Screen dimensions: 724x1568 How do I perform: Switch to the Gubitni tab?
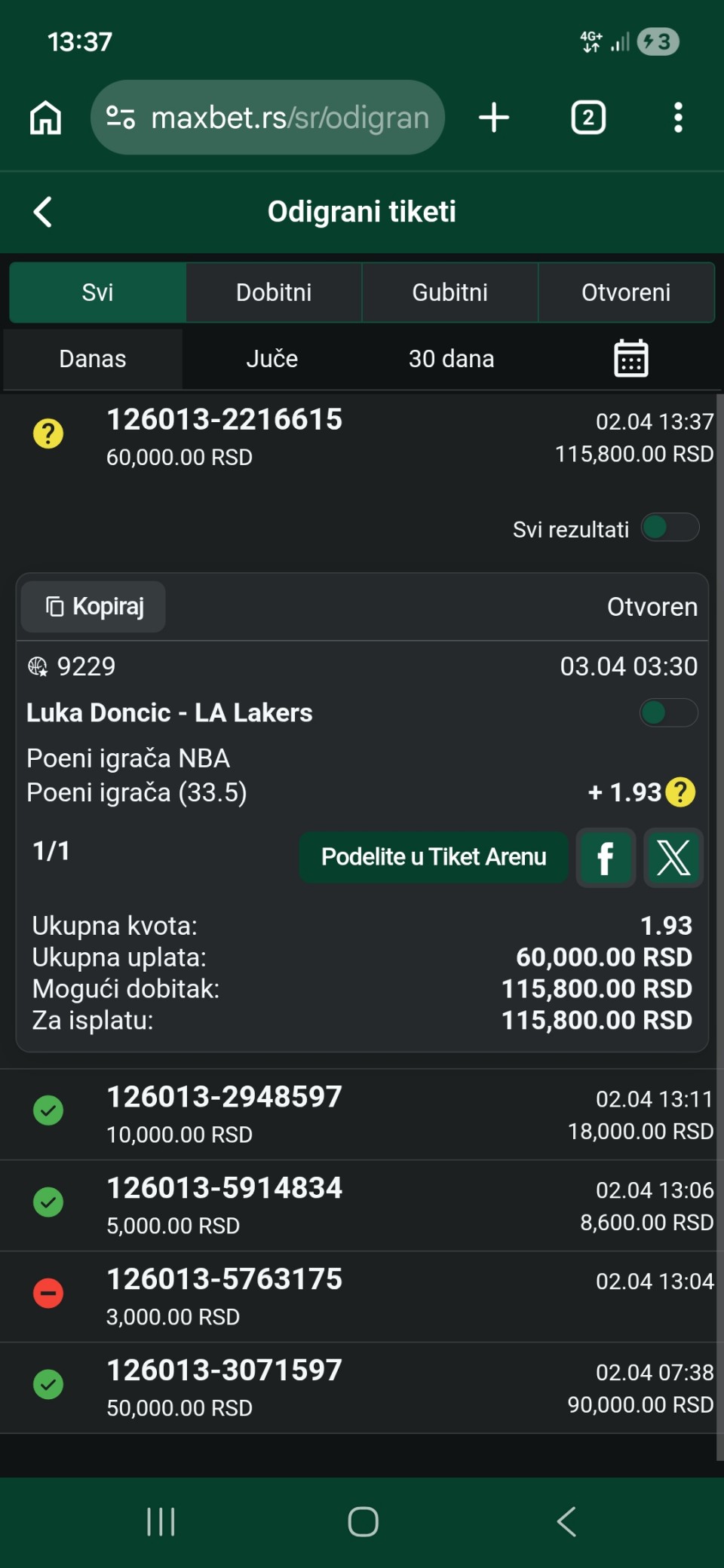[x=449, y=292]
